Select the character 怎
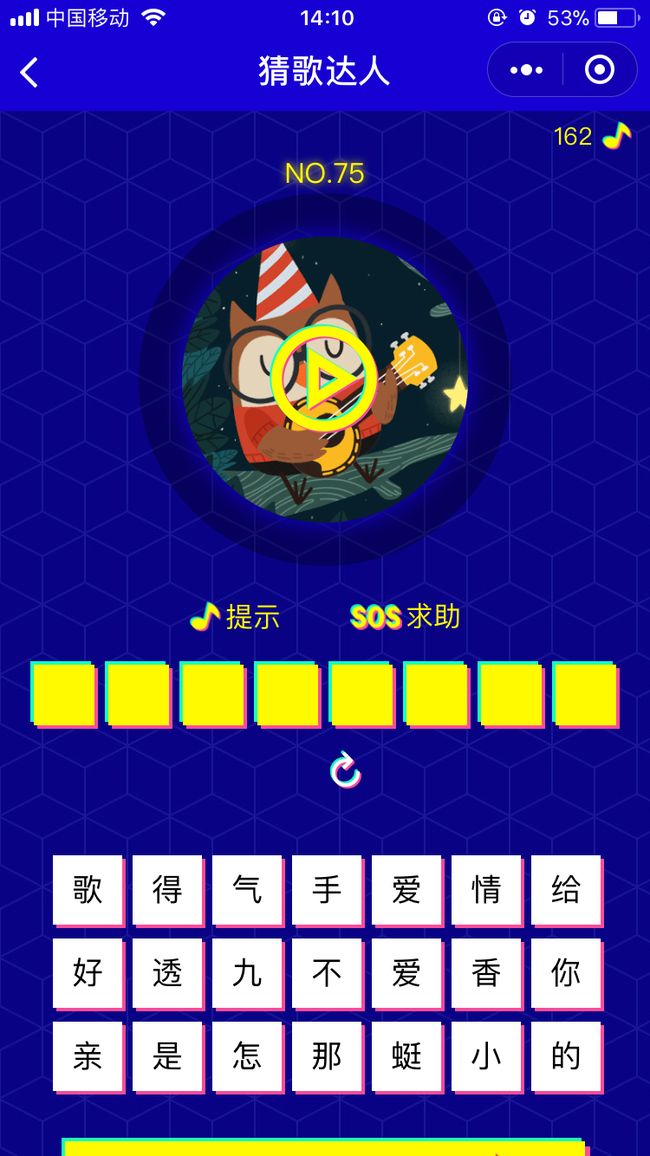Image resolution: width=650 pixels, height=1156 pixels. tap(247, 1056)
